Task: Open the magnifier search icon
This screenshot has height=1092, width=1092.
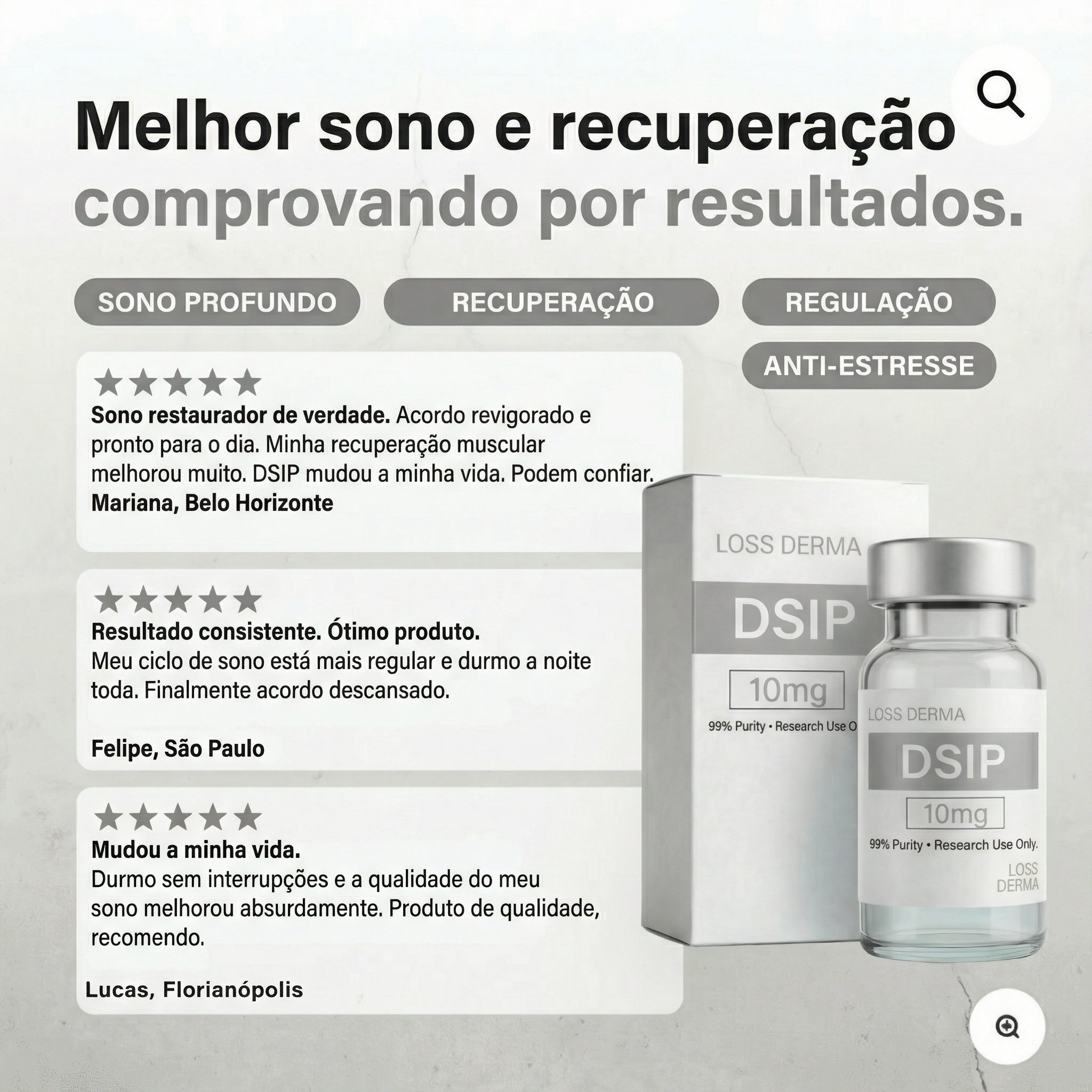Action: [1000, 94]
